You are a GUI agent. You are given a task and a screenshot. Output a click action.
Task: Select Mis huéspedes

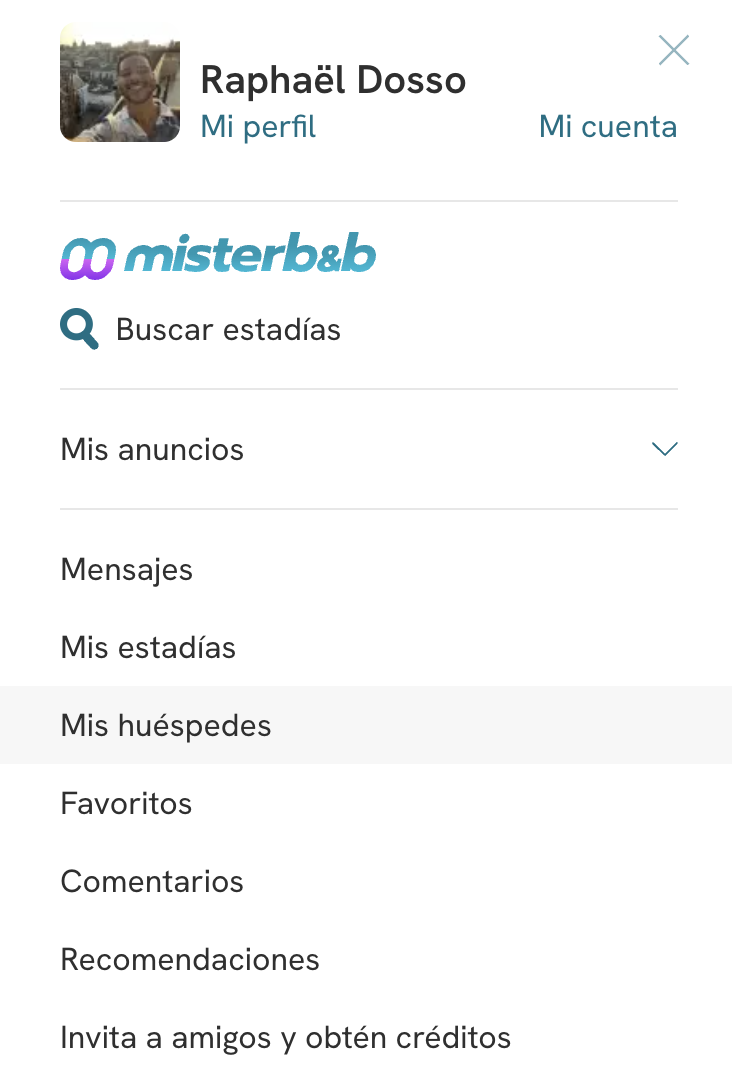click(166, 725)
